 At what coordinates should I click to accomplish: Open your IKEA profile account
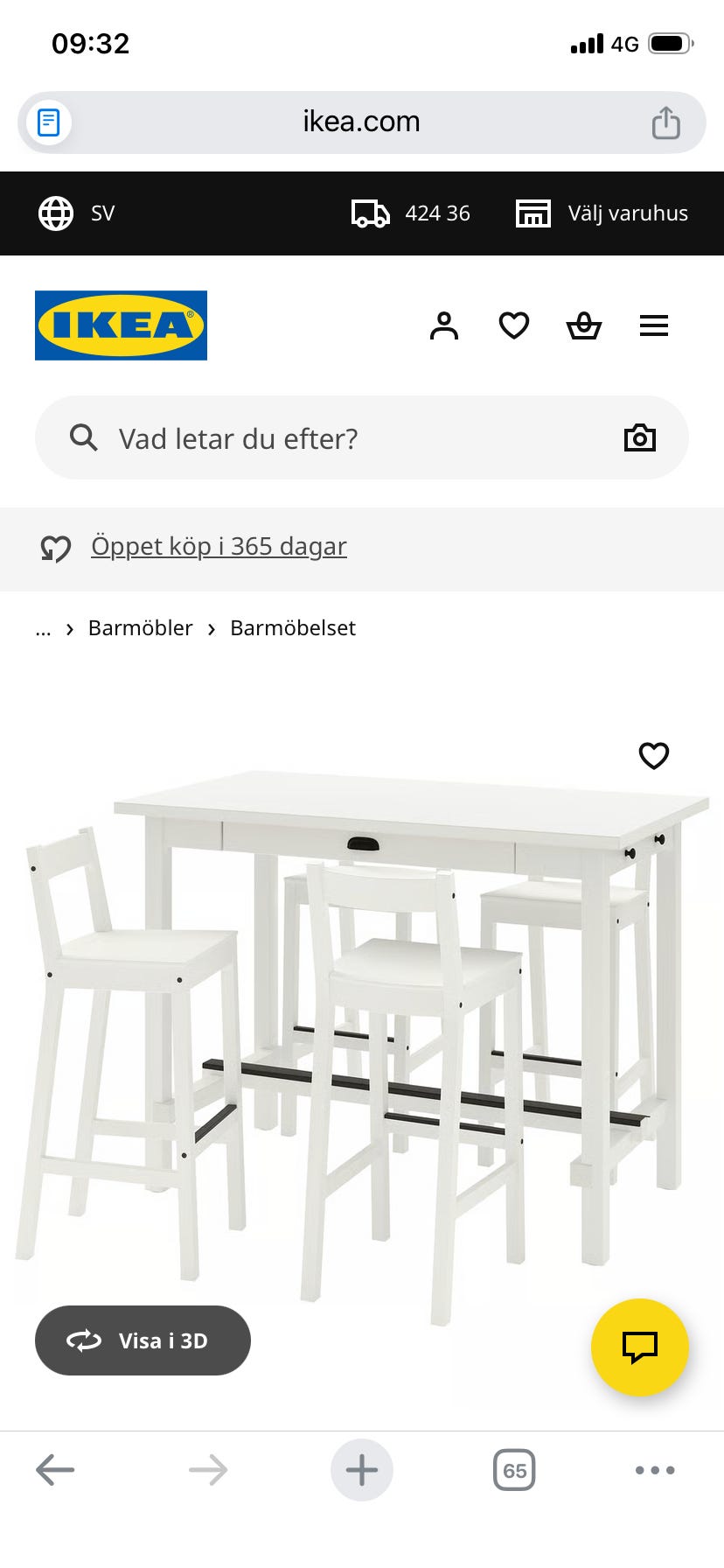point(444,325)
